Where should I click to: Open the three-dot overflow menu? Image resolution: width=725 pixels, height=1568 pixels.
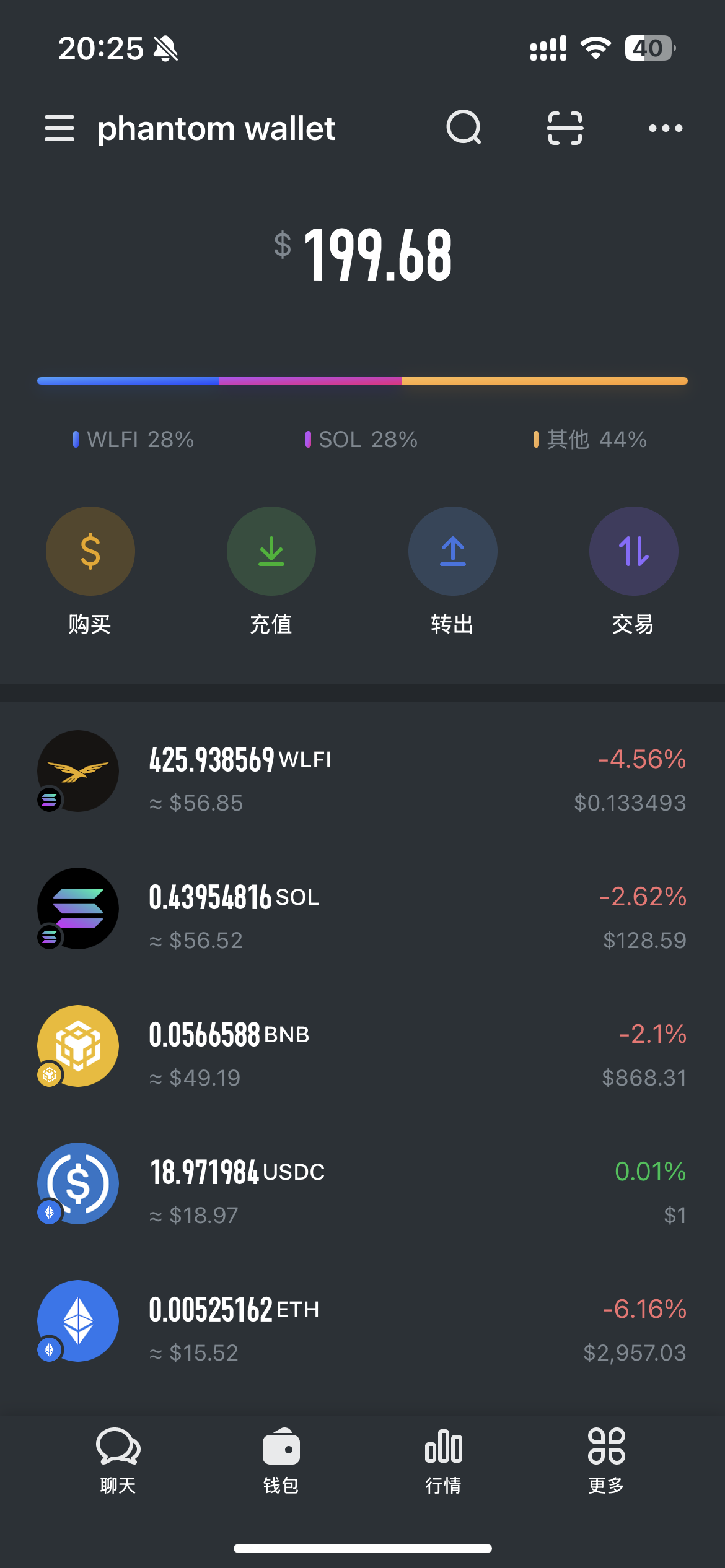tap(666, 128)
